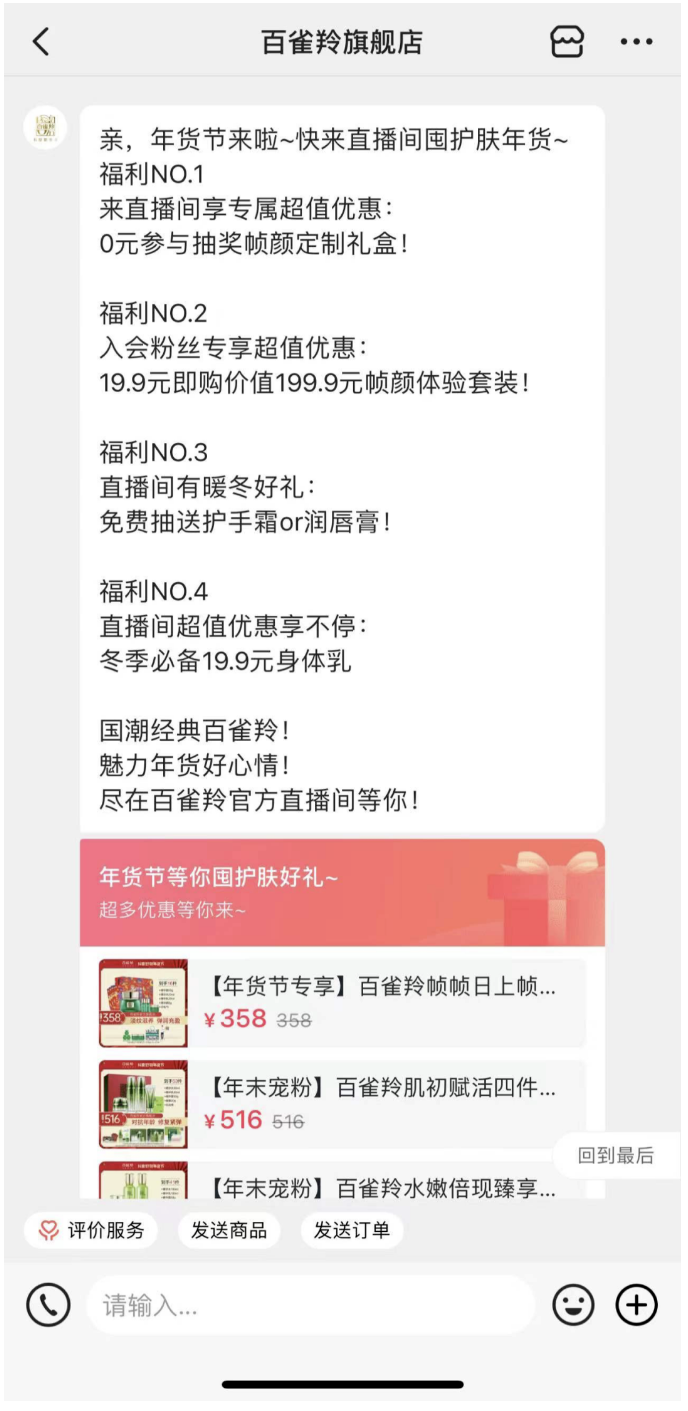Image resolution: width=688 pixels, height=1411 pixels.
Task: Focus the 请输入 message field
Action: (x=310, y=1305)
